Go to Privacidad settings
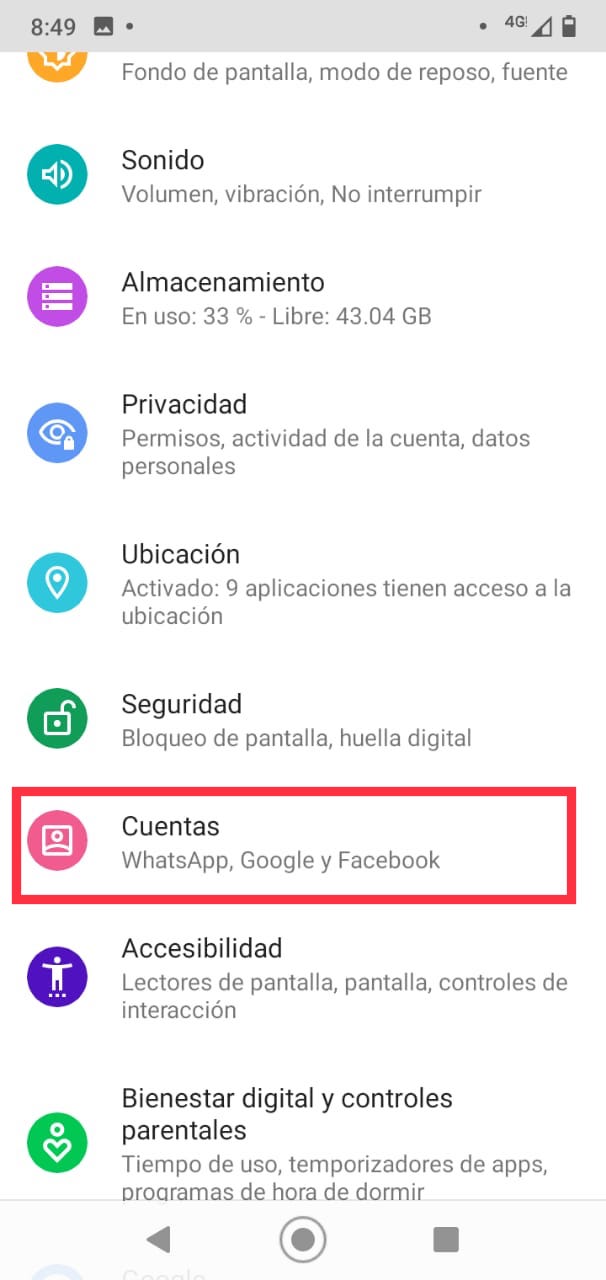 tap(300, 435)
